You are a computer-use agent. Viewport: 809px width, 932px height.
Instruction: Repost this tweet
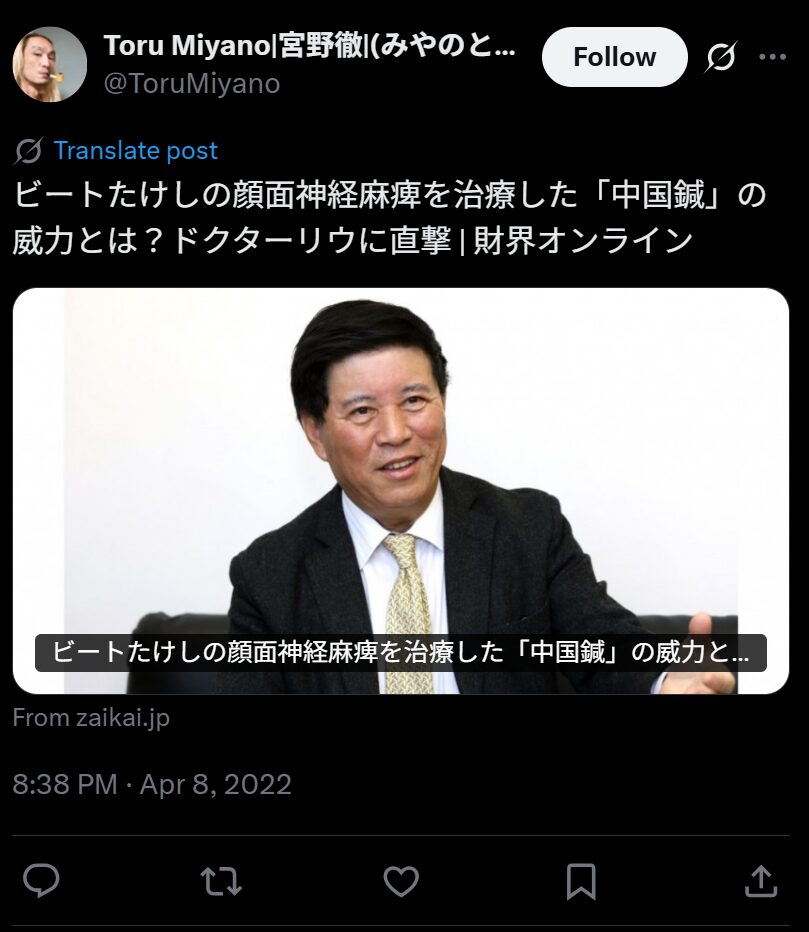[221, 881]
